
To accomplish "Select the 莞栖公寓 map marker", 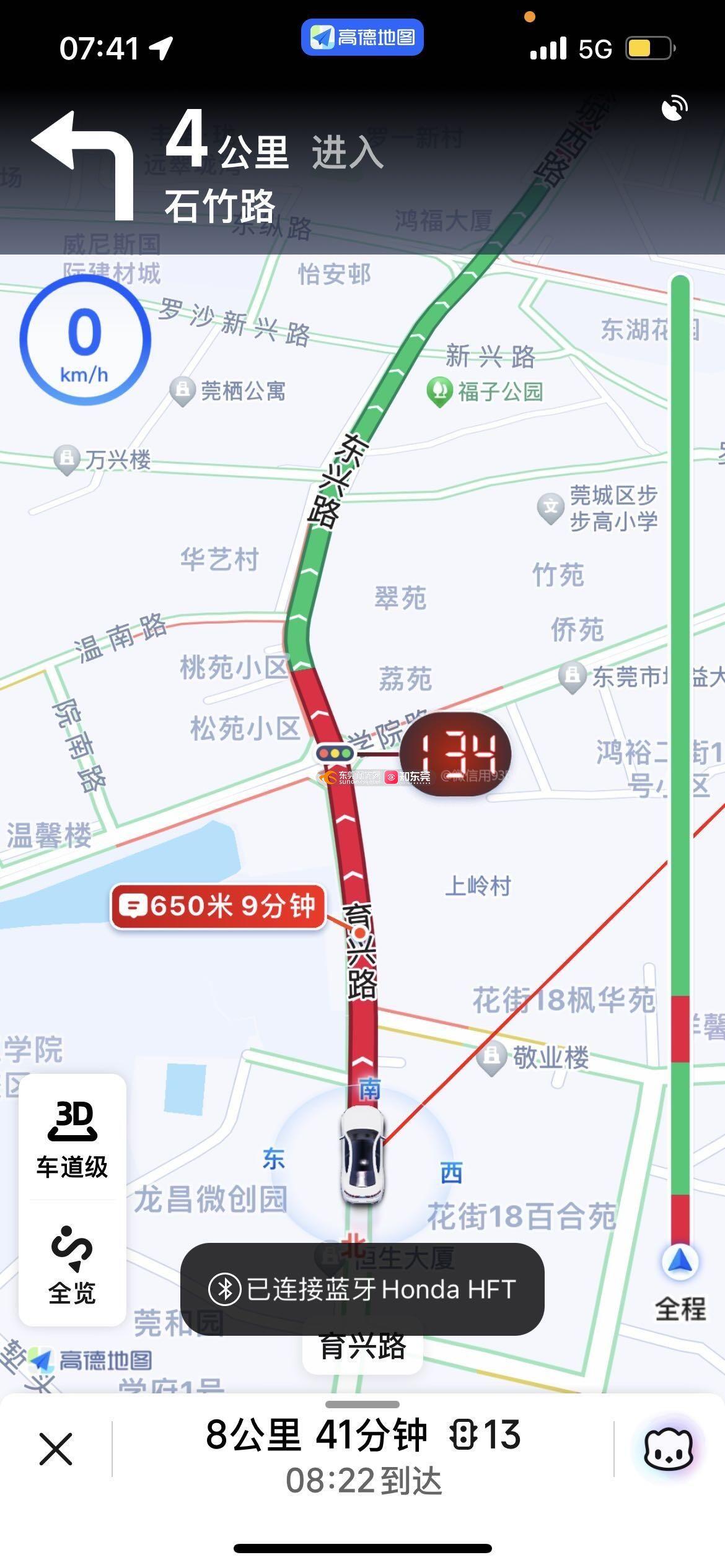I will point(183,391).
